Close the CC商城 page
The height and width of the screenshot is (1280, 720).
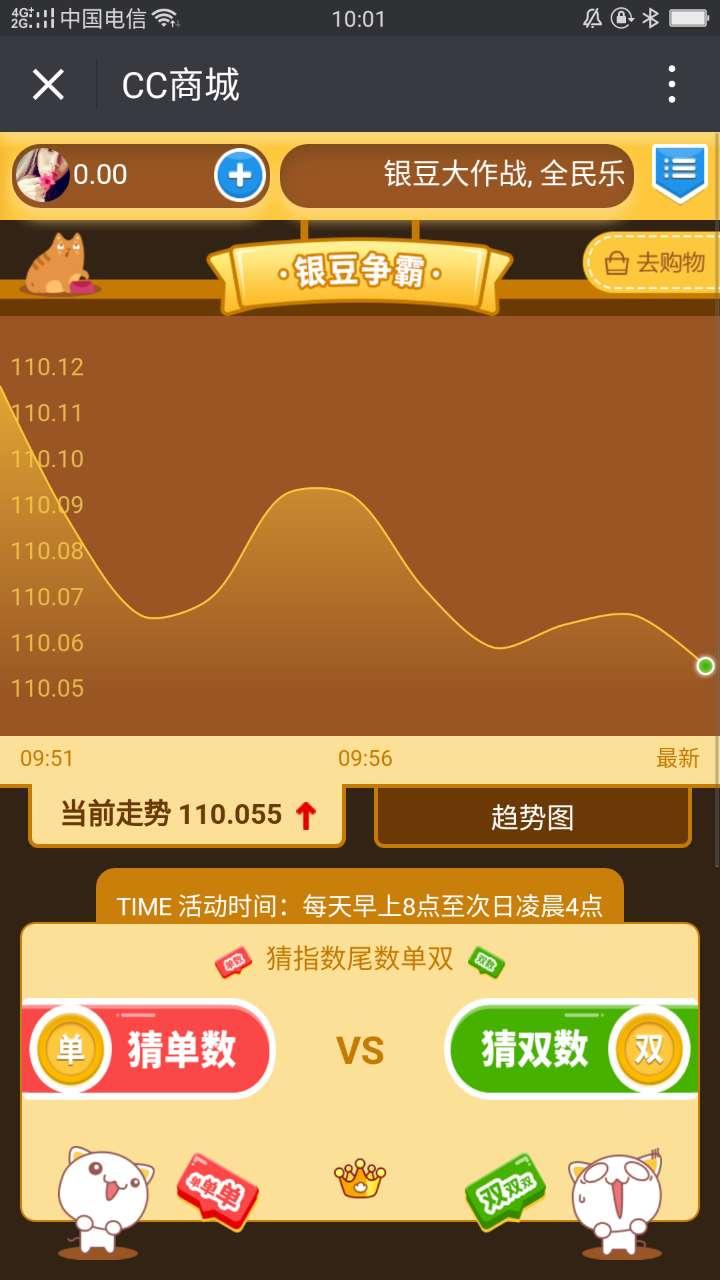click(48, 85)
